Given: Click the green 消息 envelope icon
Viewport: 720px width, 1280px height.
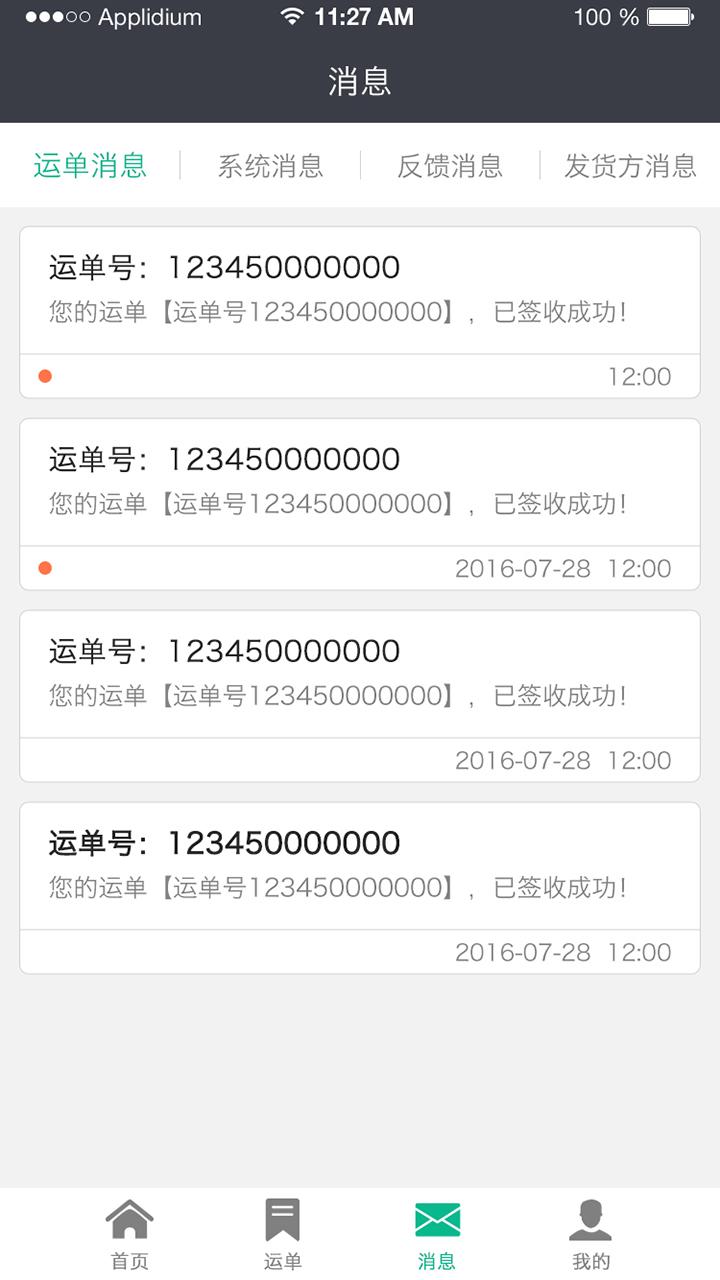Looking at the screenshot, I should tap(436, 1218).
